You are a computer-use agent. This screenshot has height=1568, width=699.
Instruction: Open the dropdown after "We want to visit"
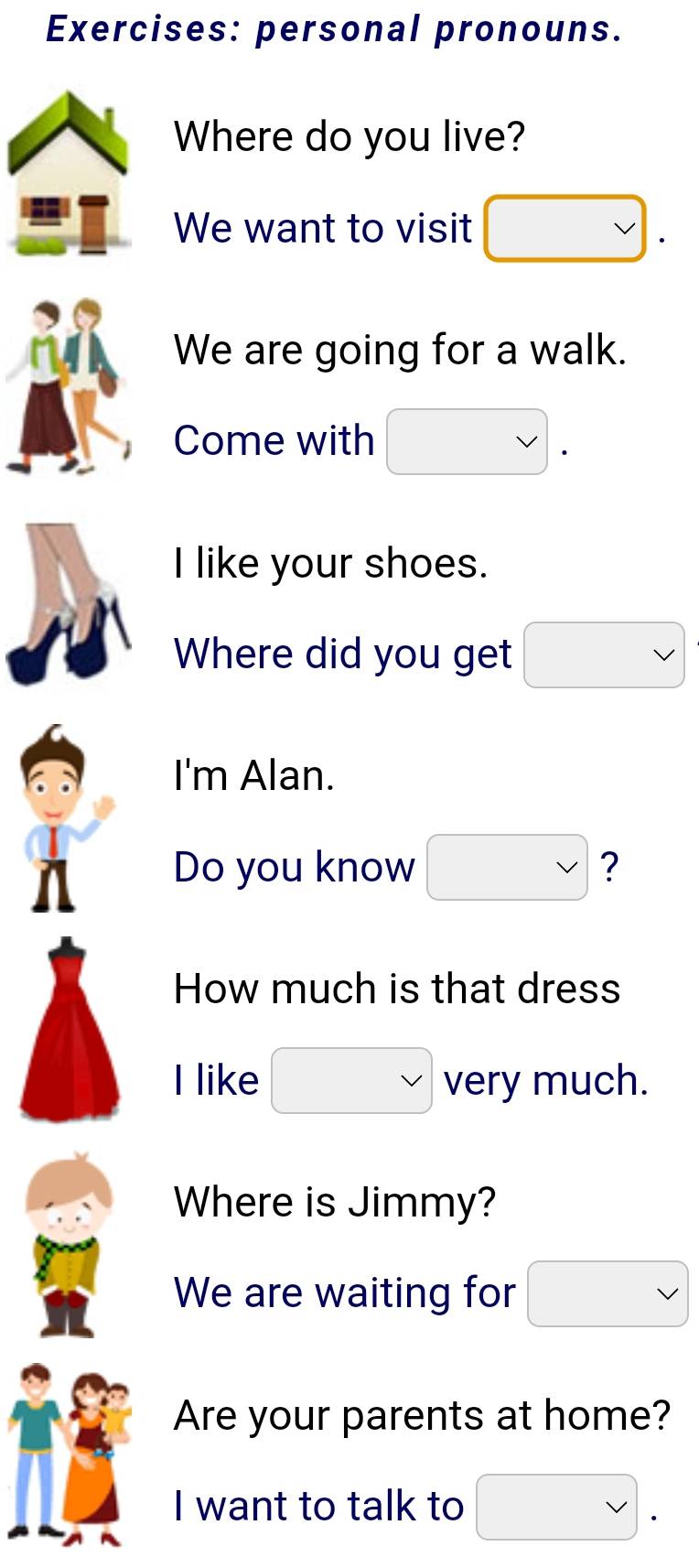click(x=565, y=228)
